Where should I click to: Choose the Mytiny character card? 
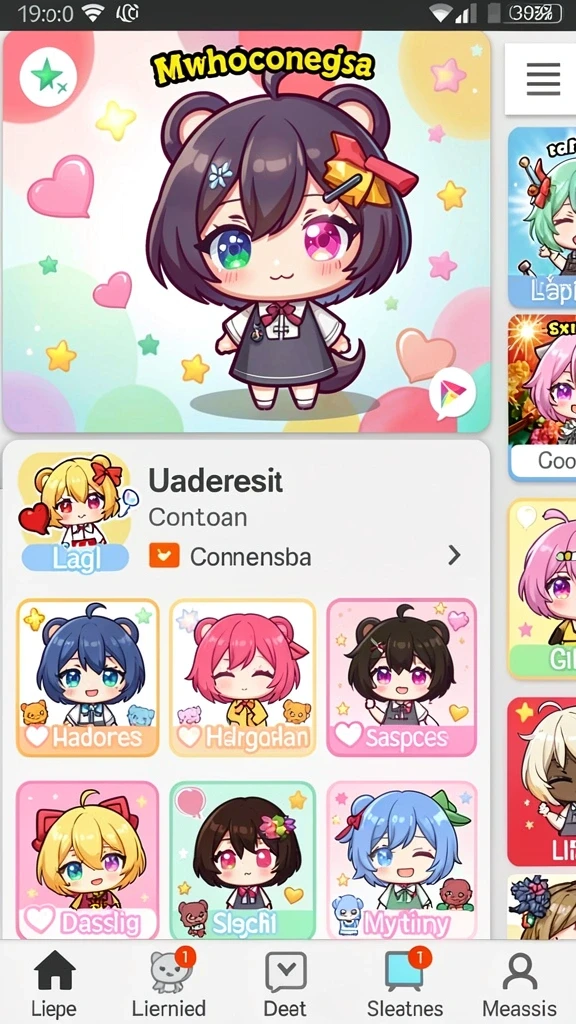[x=401, y=859]
